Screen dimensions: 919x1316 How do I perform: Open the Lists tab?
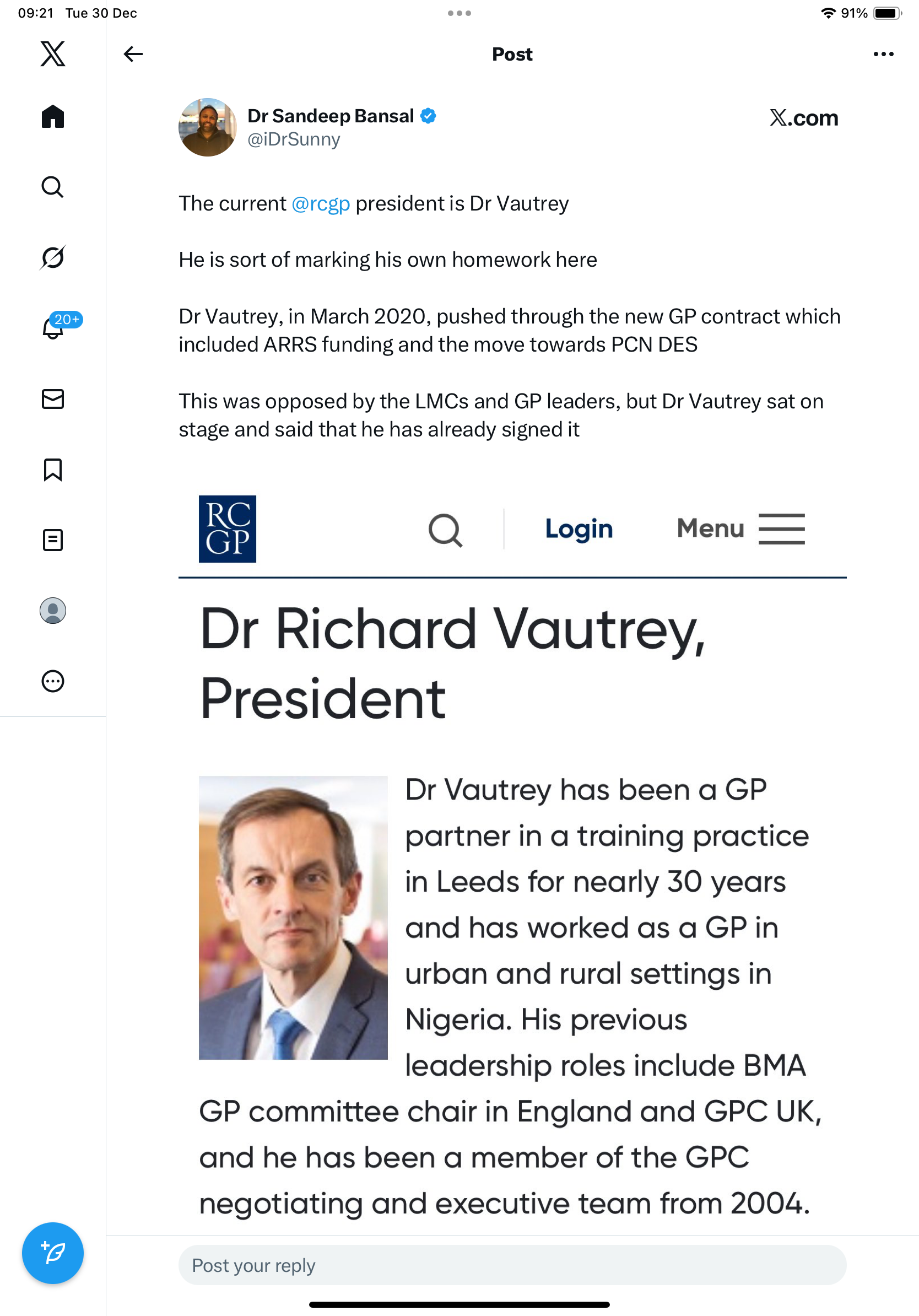tap(53, 540)
